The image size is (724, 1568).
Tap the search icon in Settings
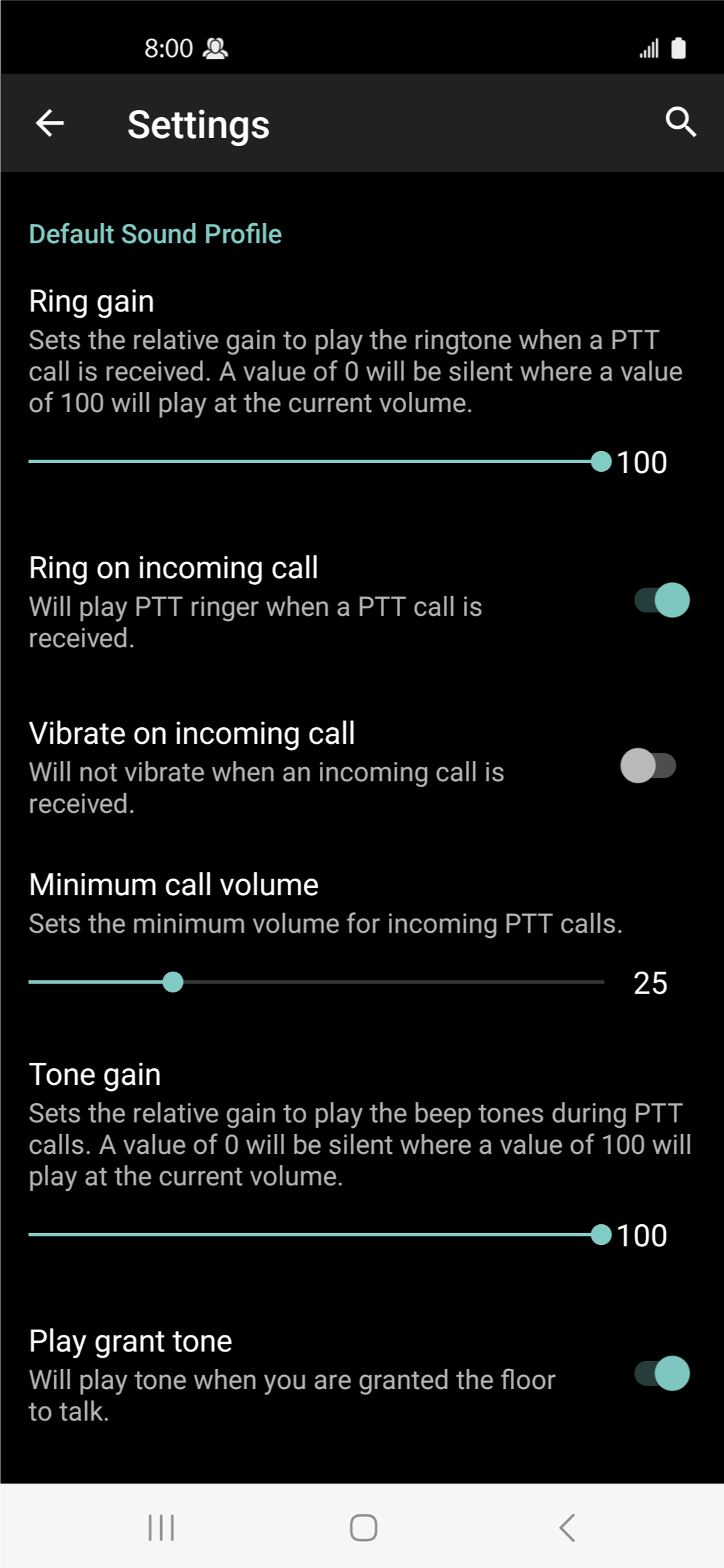click(680, 123)
